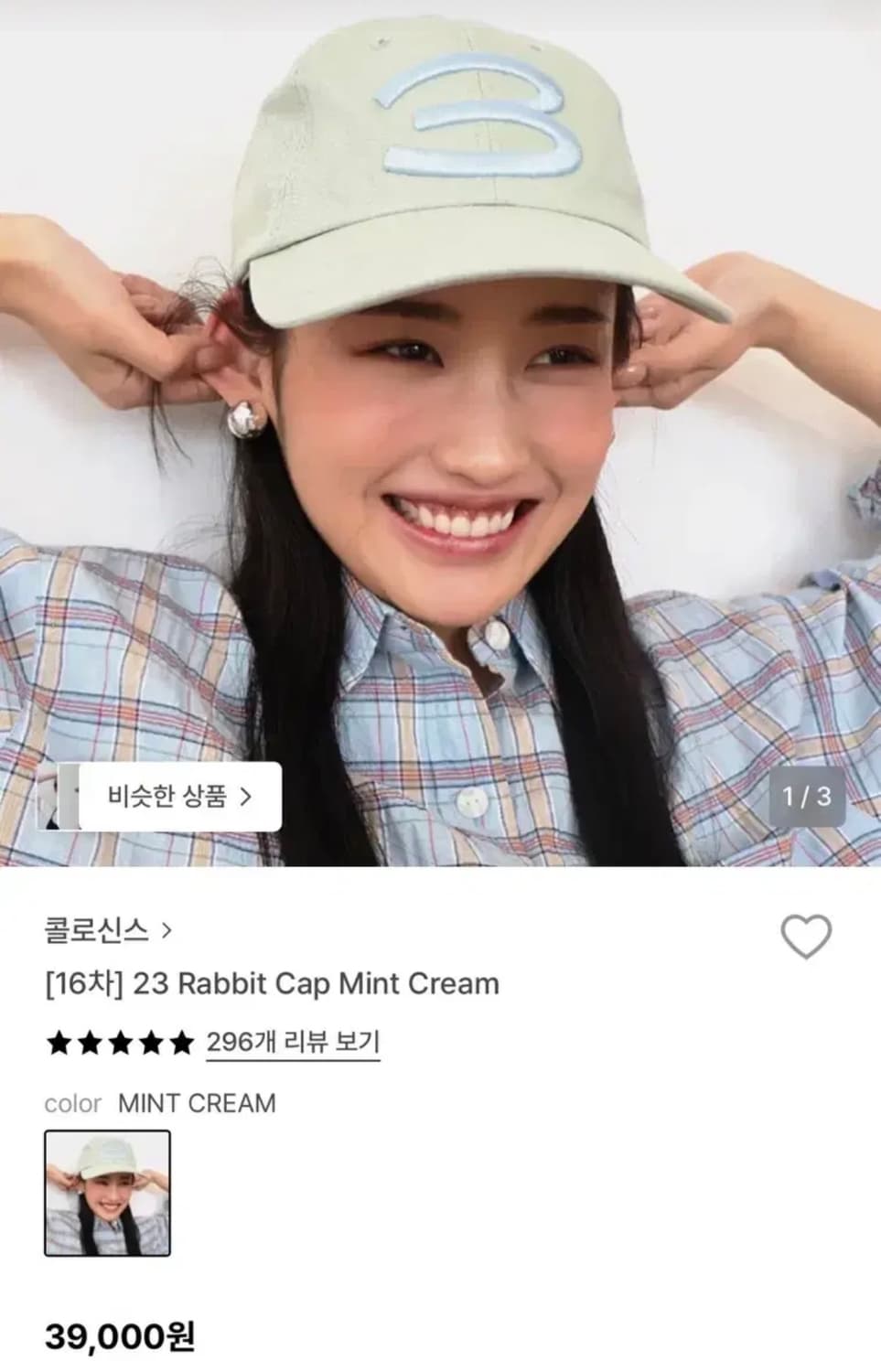Select the chevron next to 콜로신스
Image resolution: width=881 pixels, height=1372 pixels.
[x=167, y=929]
